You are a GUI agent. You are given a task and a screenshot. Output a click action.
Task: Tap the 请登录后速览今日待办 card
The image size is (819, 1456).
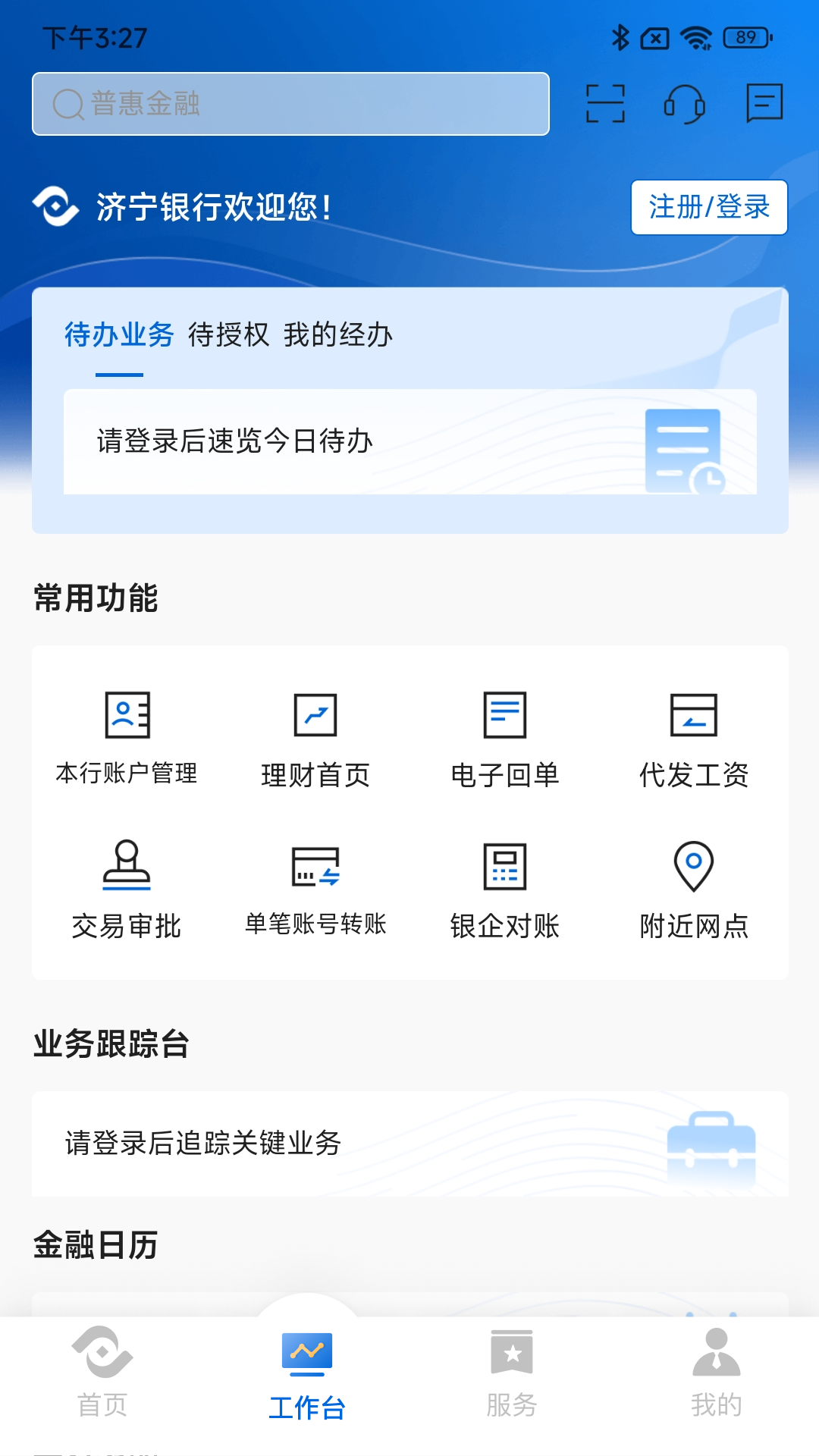point(409,441)
